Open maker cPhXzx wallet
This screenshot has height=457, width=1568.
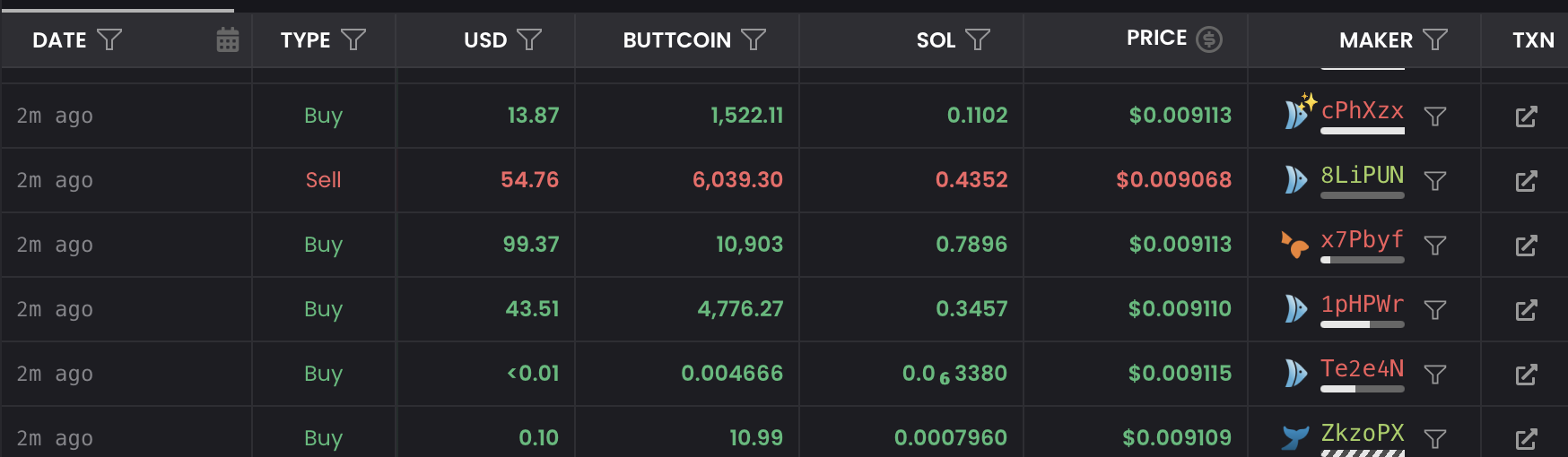(x=1362, y=111)
